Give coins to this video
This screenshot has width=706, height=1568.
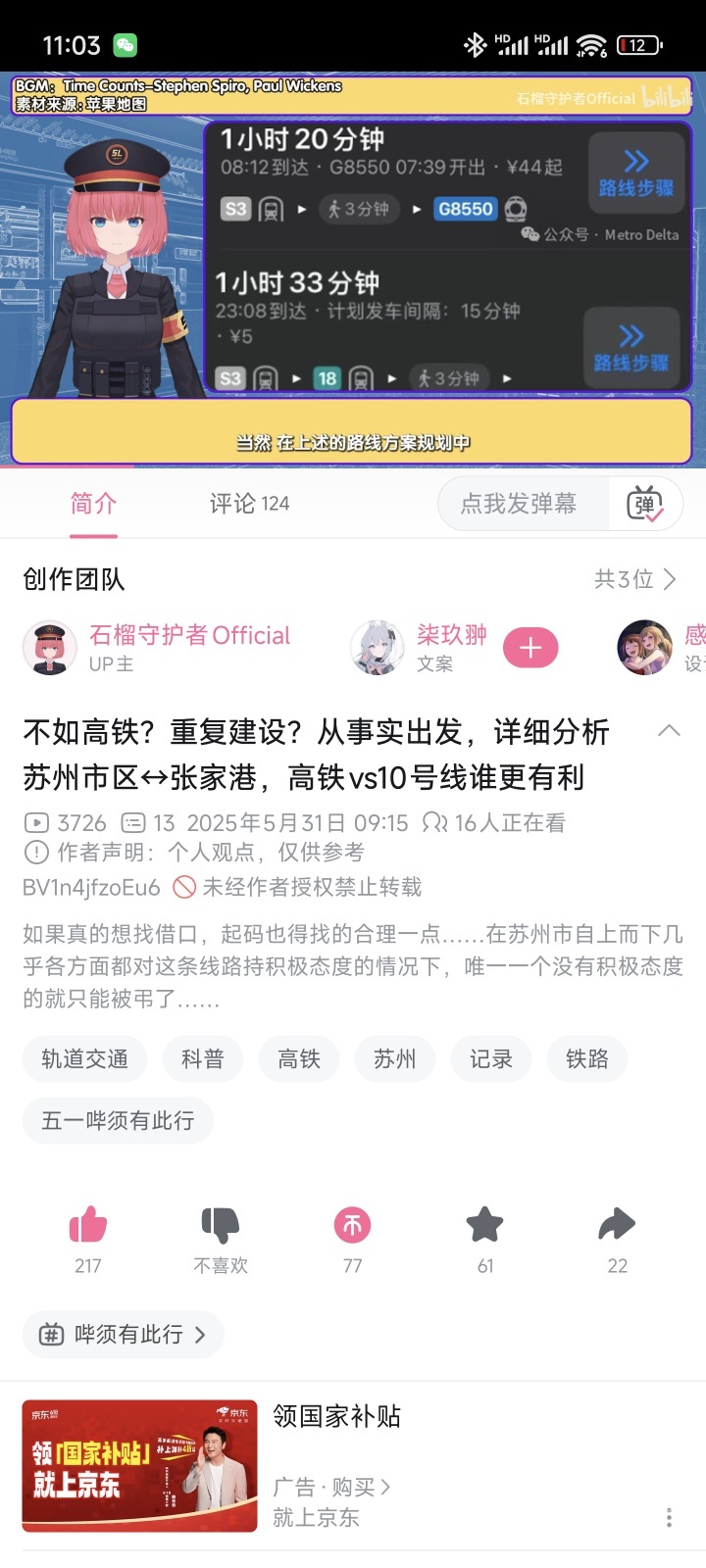[x=353, y=1226]
